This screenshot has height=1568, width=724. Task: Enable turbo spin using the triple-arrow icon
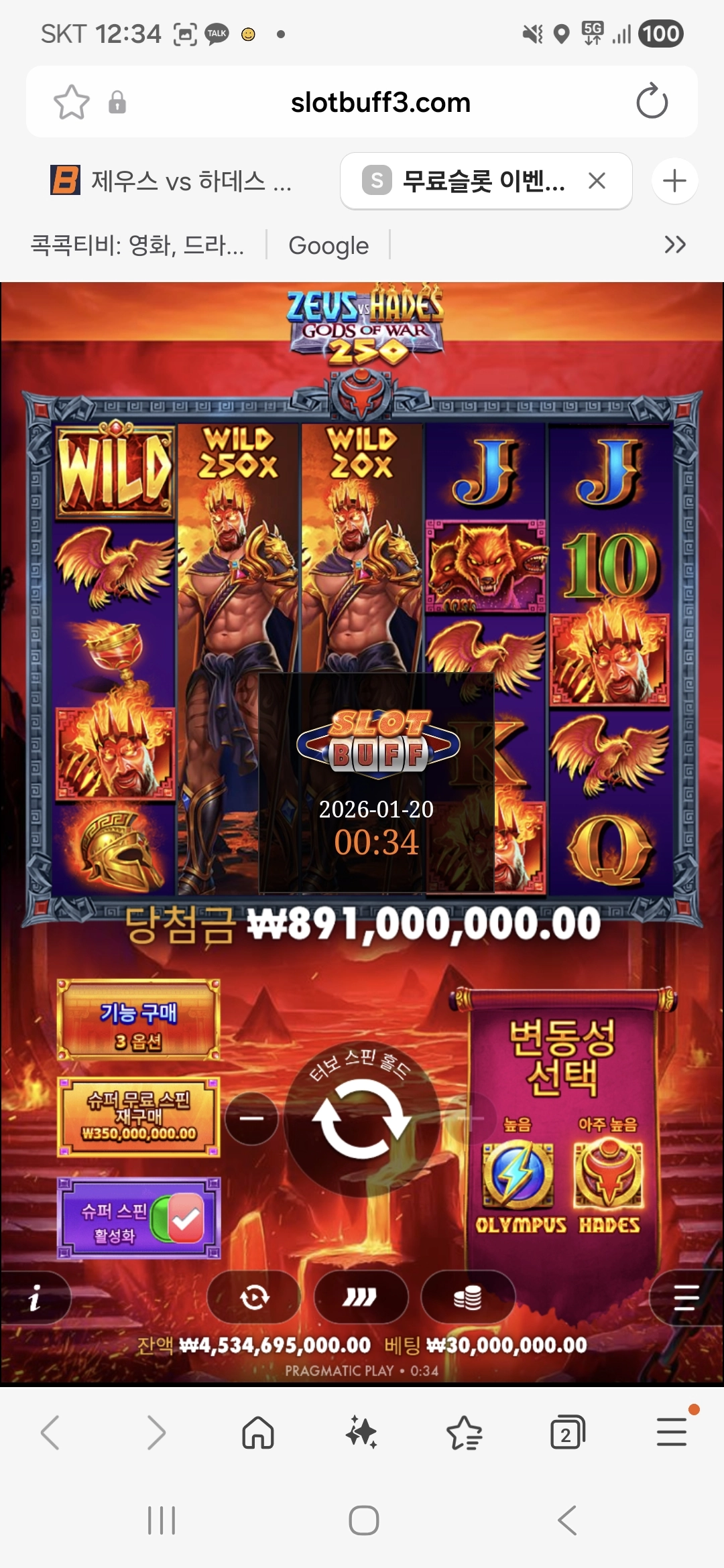[x=362, y=1297]
